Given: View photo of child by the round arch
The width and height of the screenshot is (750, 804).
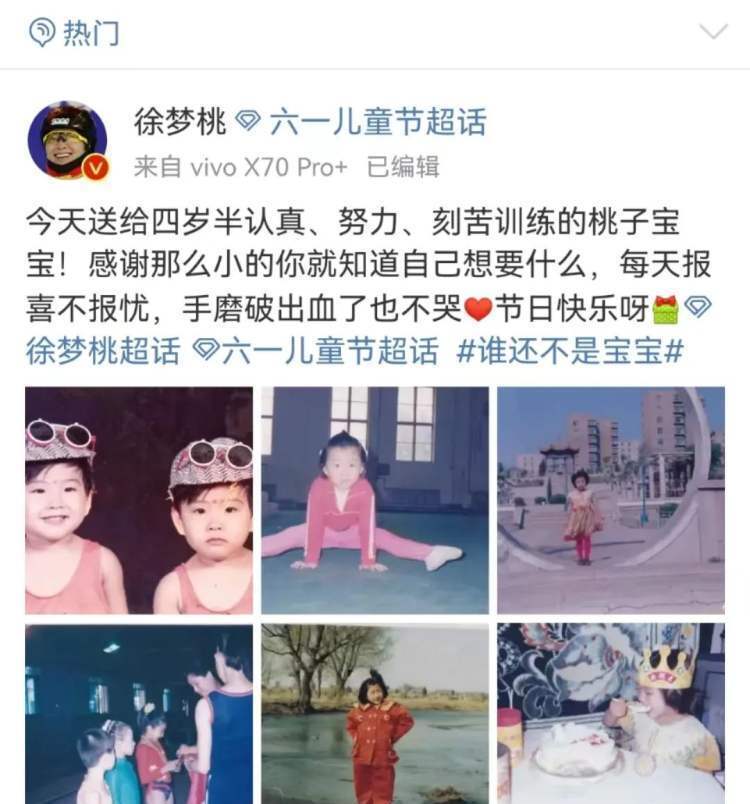Looking at the screenshot, I should tap(611, 500).
